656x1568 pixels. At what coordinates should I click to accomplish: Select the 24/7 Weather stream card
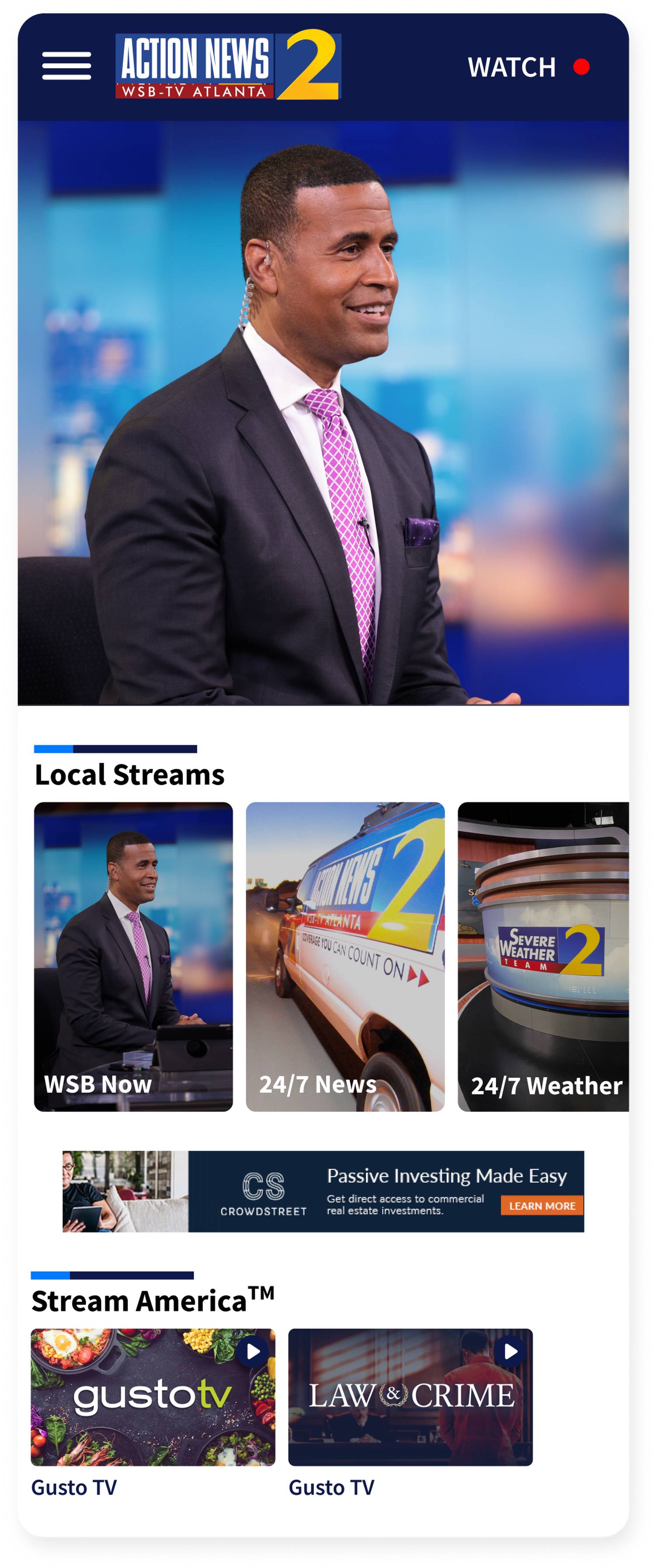tap(543, 956)
